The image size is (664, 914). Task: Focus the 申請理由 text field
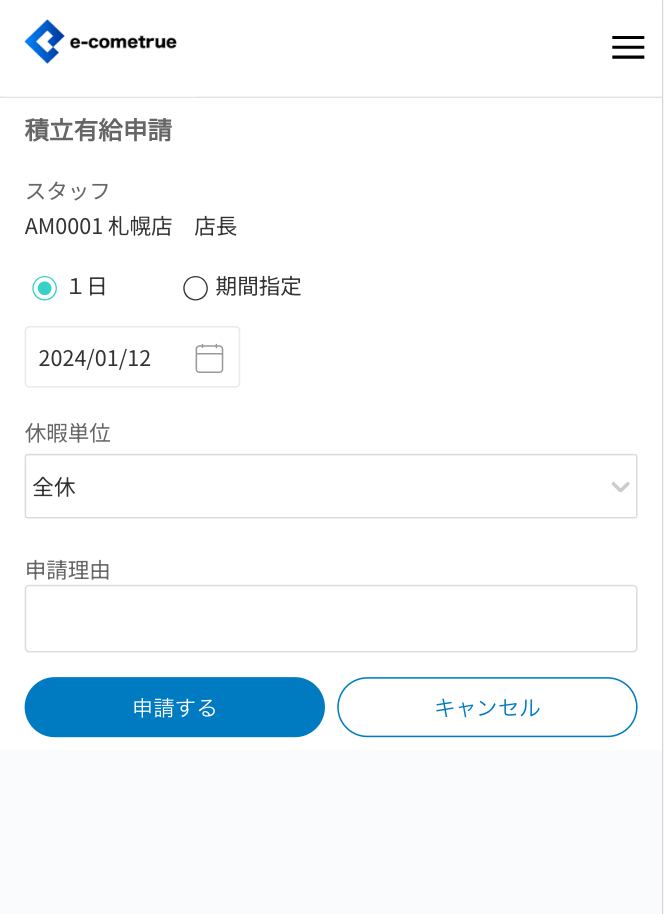(330, 619)
